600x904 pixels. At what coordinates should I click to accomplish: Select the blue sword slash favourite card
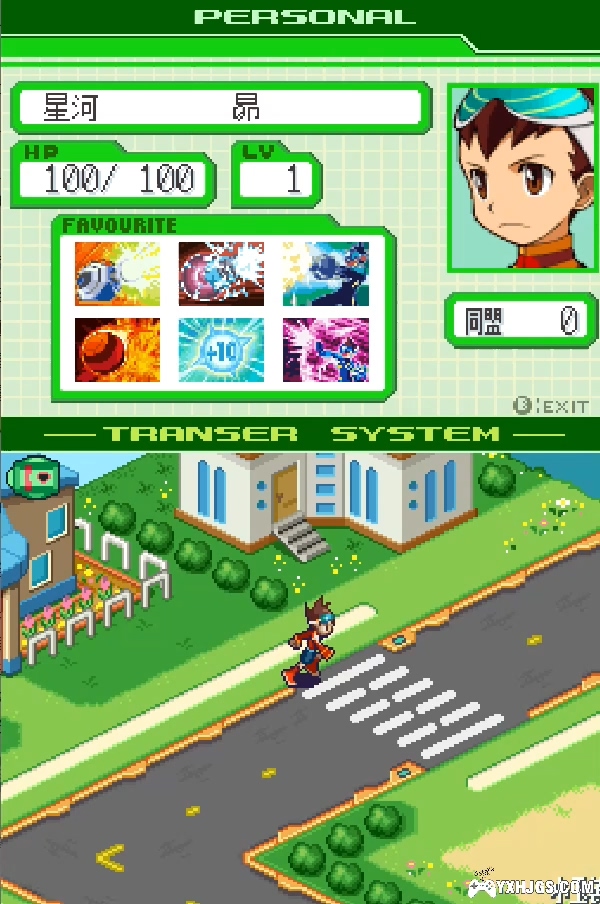(325, 273)
